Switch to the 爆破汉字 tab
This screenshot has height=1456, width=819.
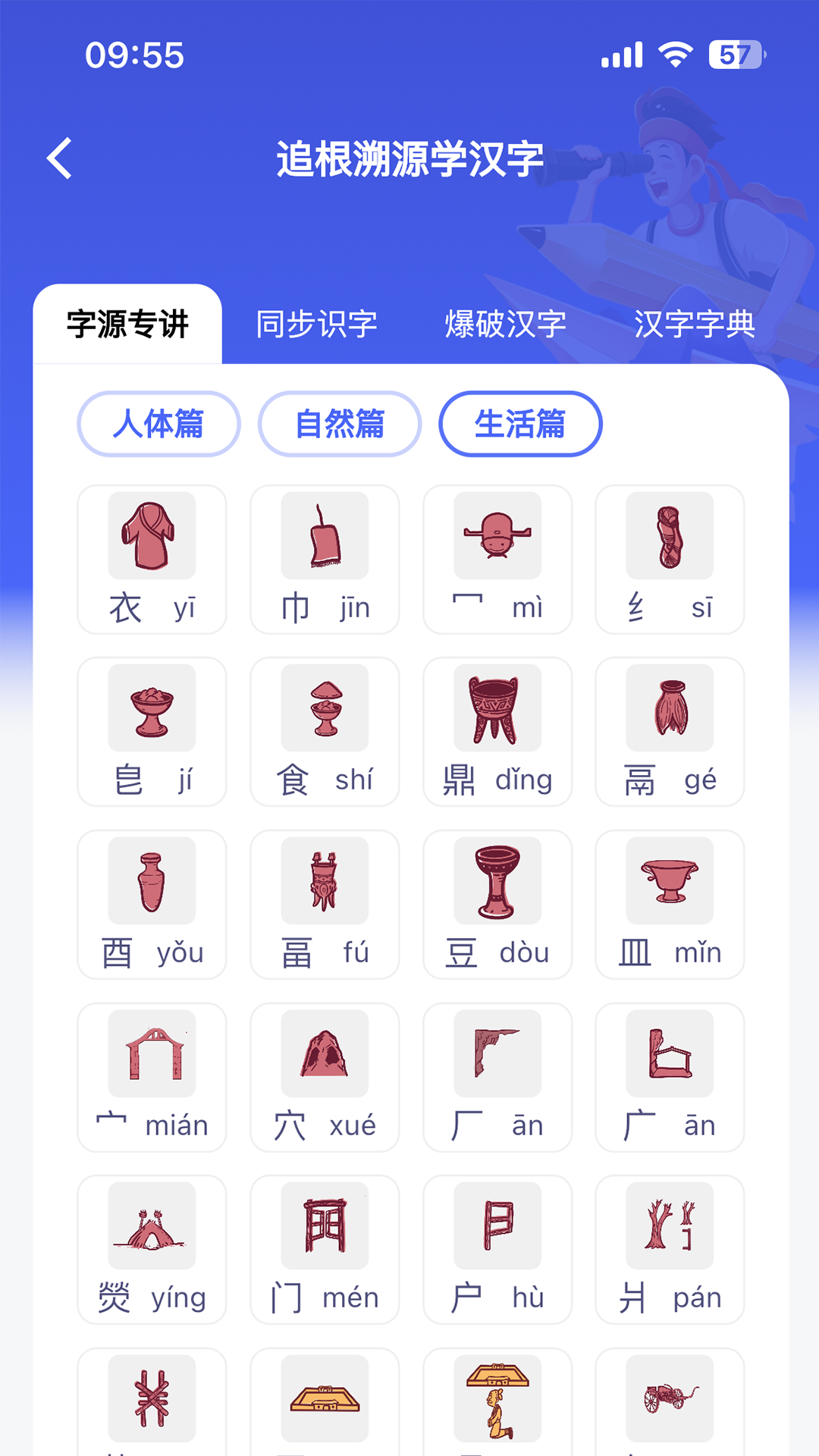[504, 324]
